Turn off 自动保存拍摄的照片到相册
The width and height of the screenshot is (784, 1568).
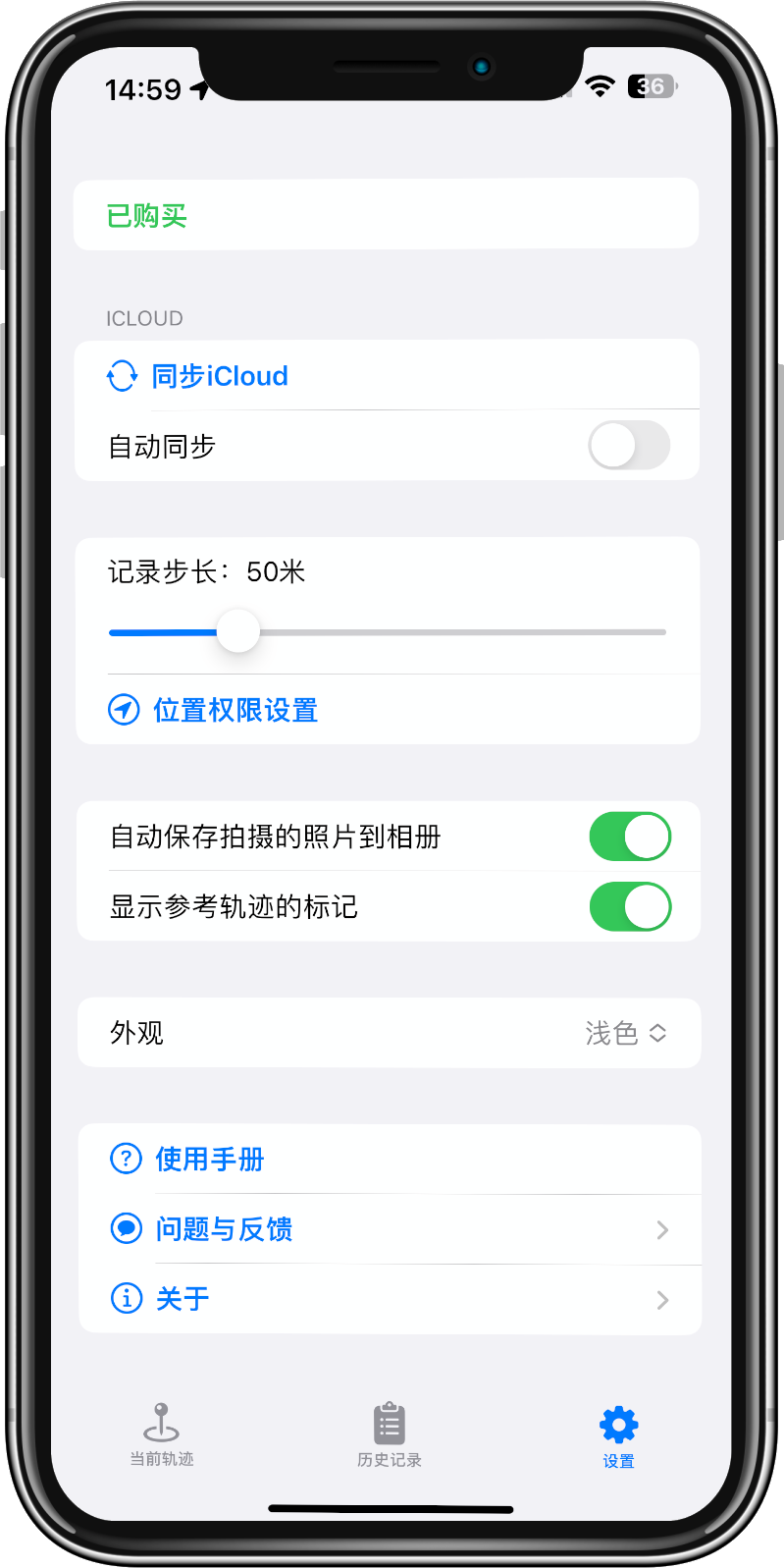tap(629, 837)
